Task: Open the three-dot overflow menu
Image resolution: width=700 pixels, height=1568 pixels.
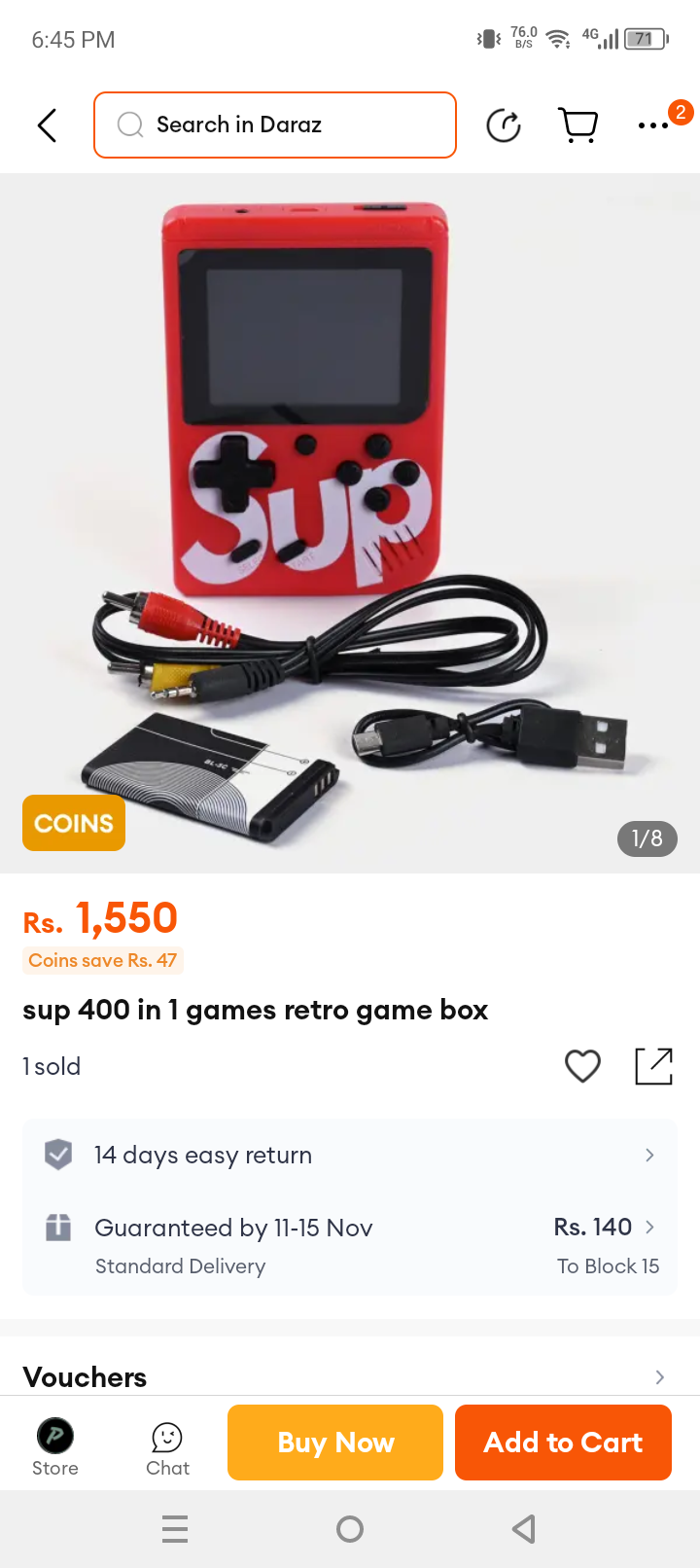Action: (x=653, y=125)
